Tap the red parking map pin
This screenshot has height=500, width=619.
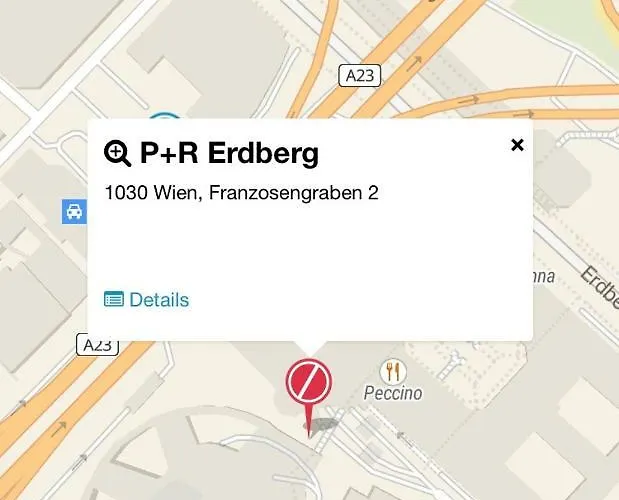(308, 384)
